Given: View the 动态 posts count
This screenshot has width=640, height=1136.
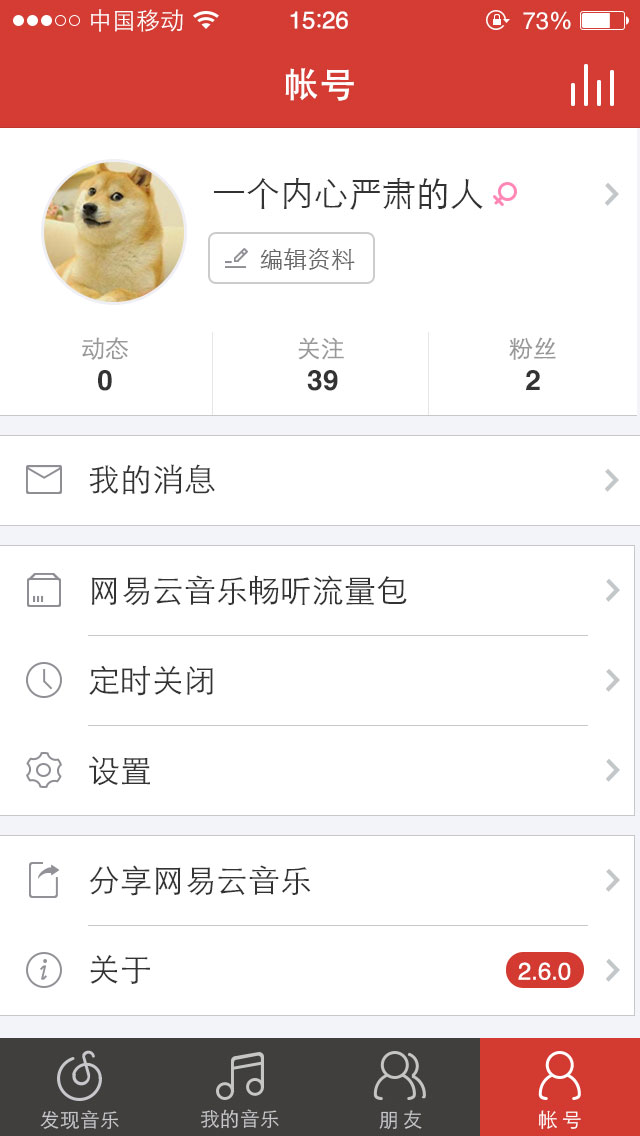Looking at the screenshot, I should tap(105, 366).
